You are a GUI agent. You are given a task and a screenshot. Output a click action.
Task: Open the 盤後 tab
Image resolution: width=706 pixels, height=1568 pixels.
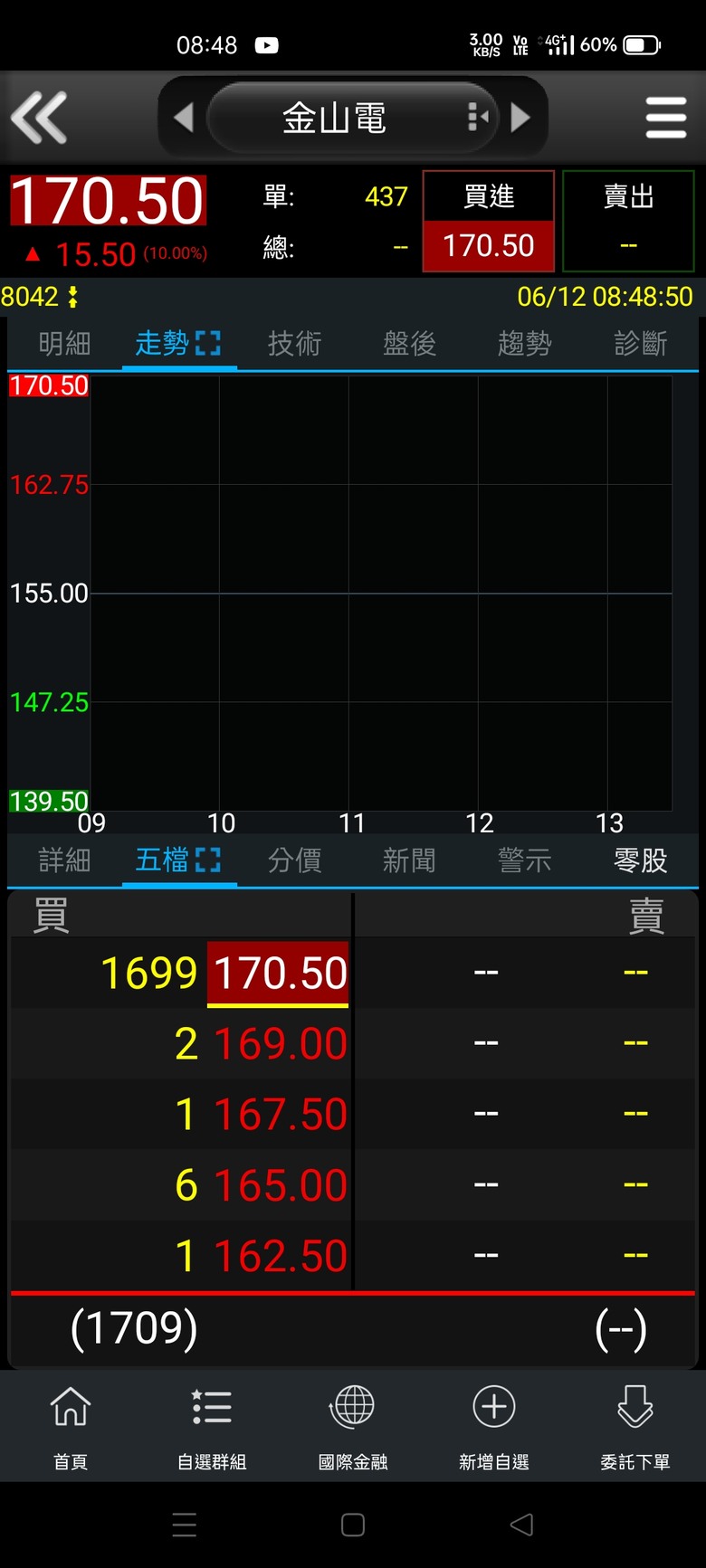(x=409, y=344)
